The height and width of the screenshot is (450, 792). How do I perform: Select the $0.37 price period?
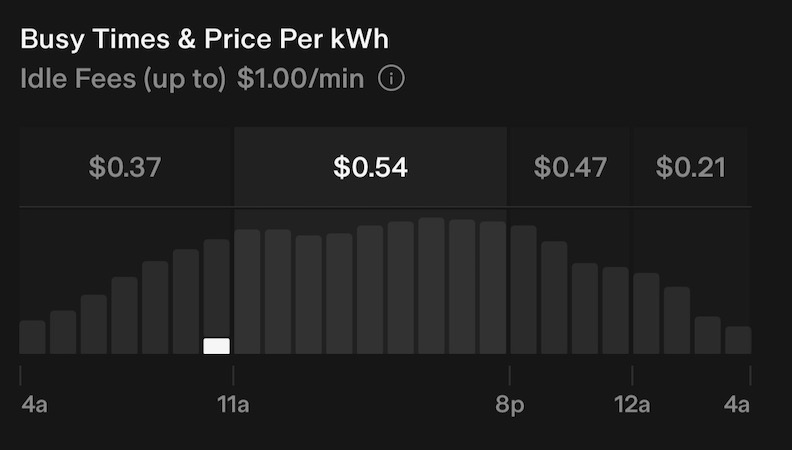coord(125,167)
